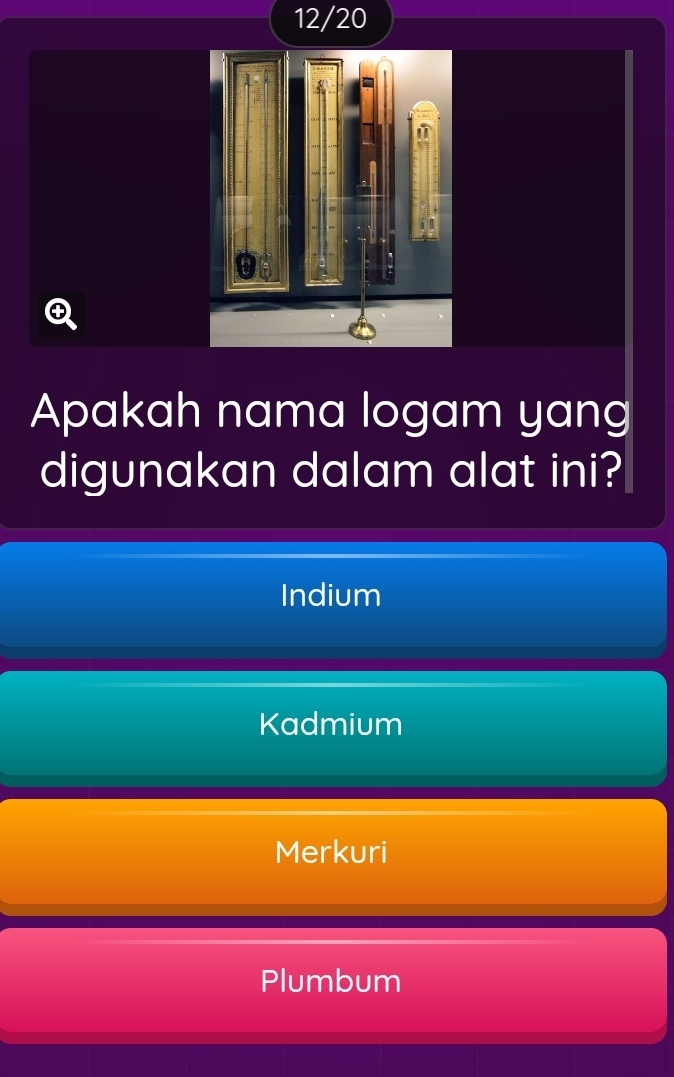Answer with Plumbum

pyautogui.click(x=331, y=981)
